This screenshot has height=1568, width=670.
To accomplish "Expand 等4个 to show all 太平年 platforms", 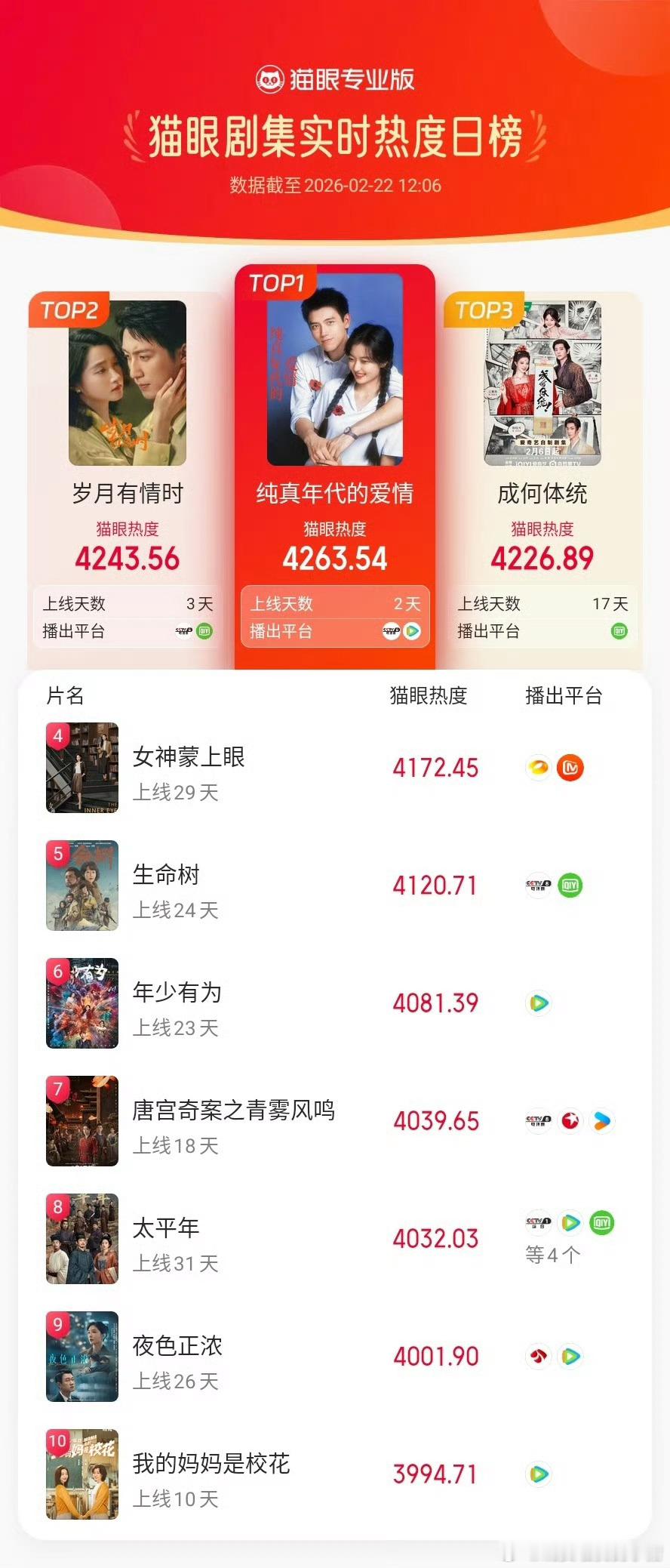I will pos(552,1253).
